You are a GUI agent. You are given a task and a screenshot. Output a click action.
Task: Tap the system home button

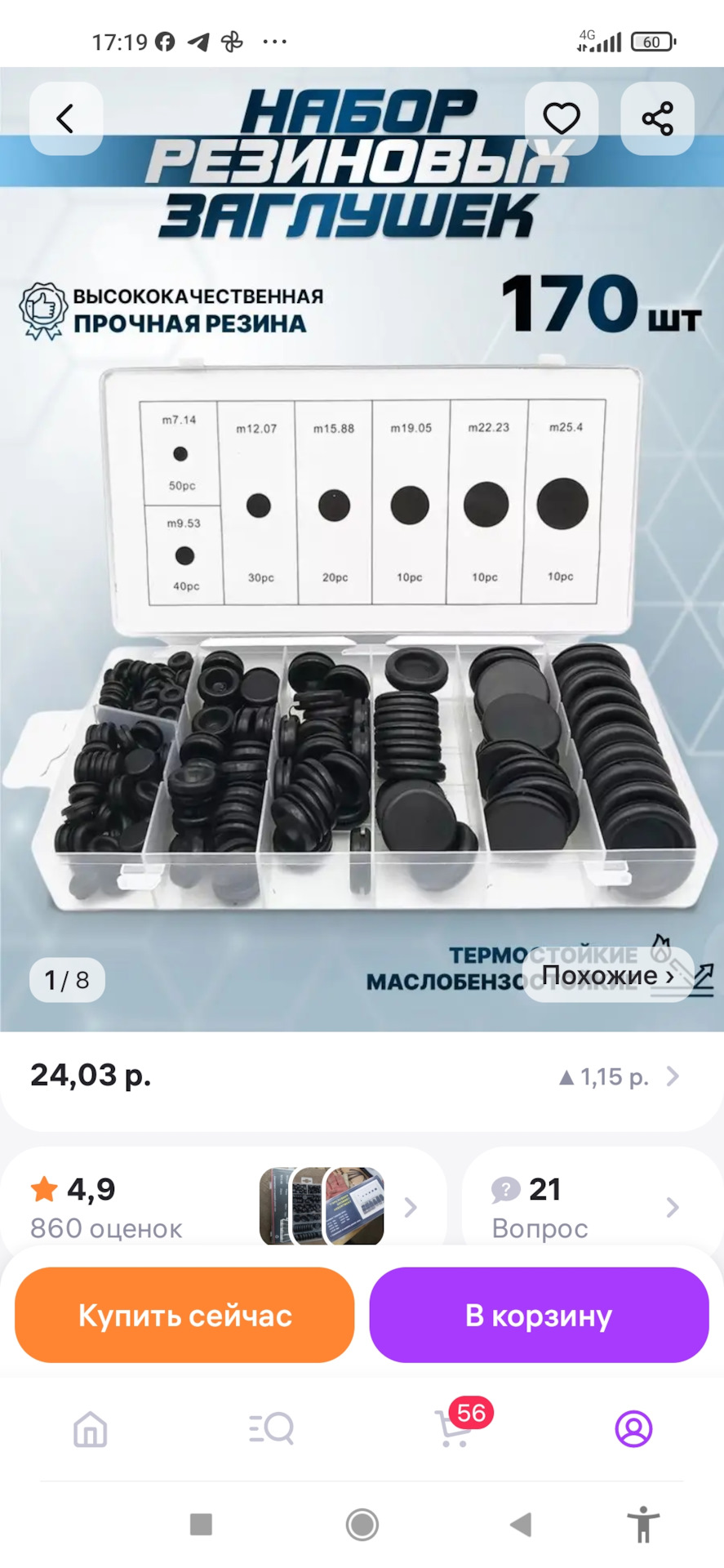pyautogui.click(x=362, y=1524)
